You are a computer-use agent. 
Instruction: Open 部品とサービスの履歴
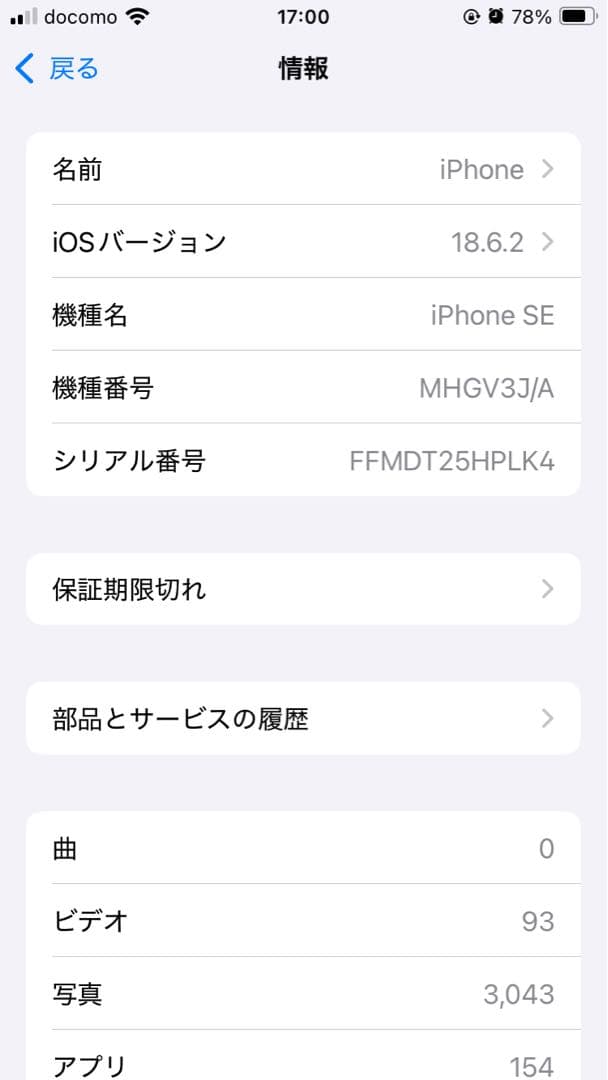click(x=303, y=718)
